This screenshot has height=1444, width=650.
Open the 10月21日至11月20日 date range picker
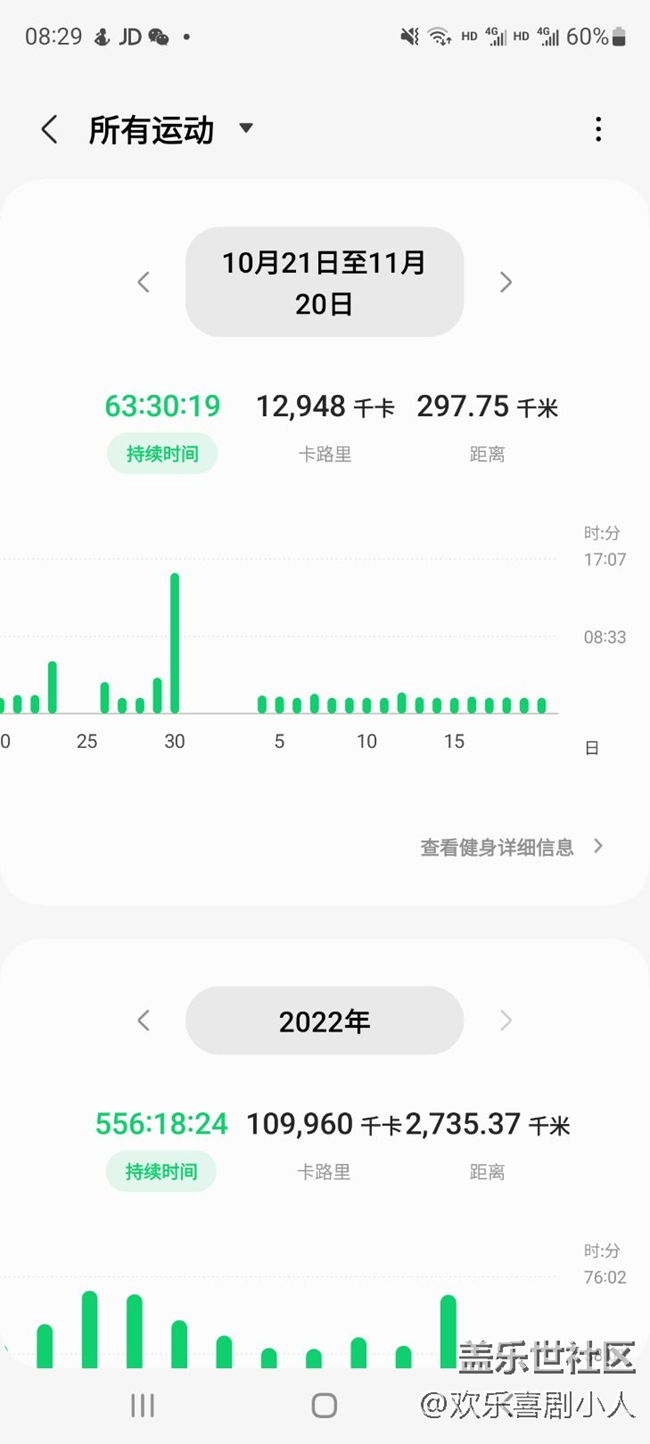point(324,281)
